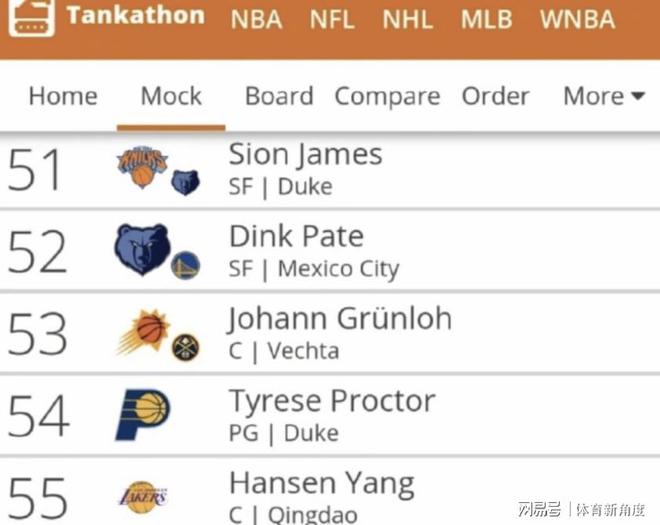The image size is (660, 525).
Task: Switch to the MLB section
Action: tap(486, 18)
